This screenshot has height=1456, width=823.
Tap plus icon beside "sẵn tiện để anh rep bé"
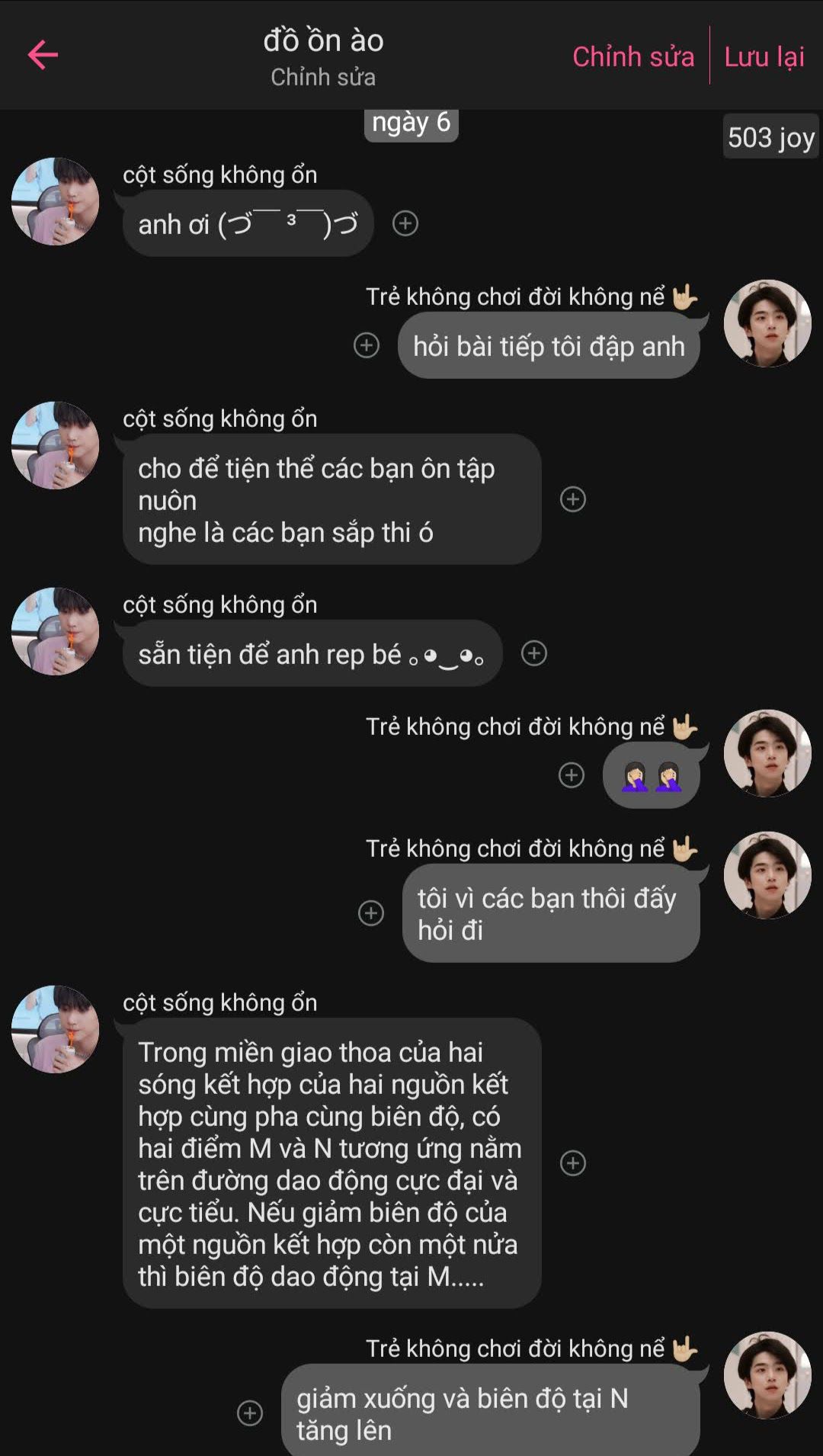coord(534,653)
